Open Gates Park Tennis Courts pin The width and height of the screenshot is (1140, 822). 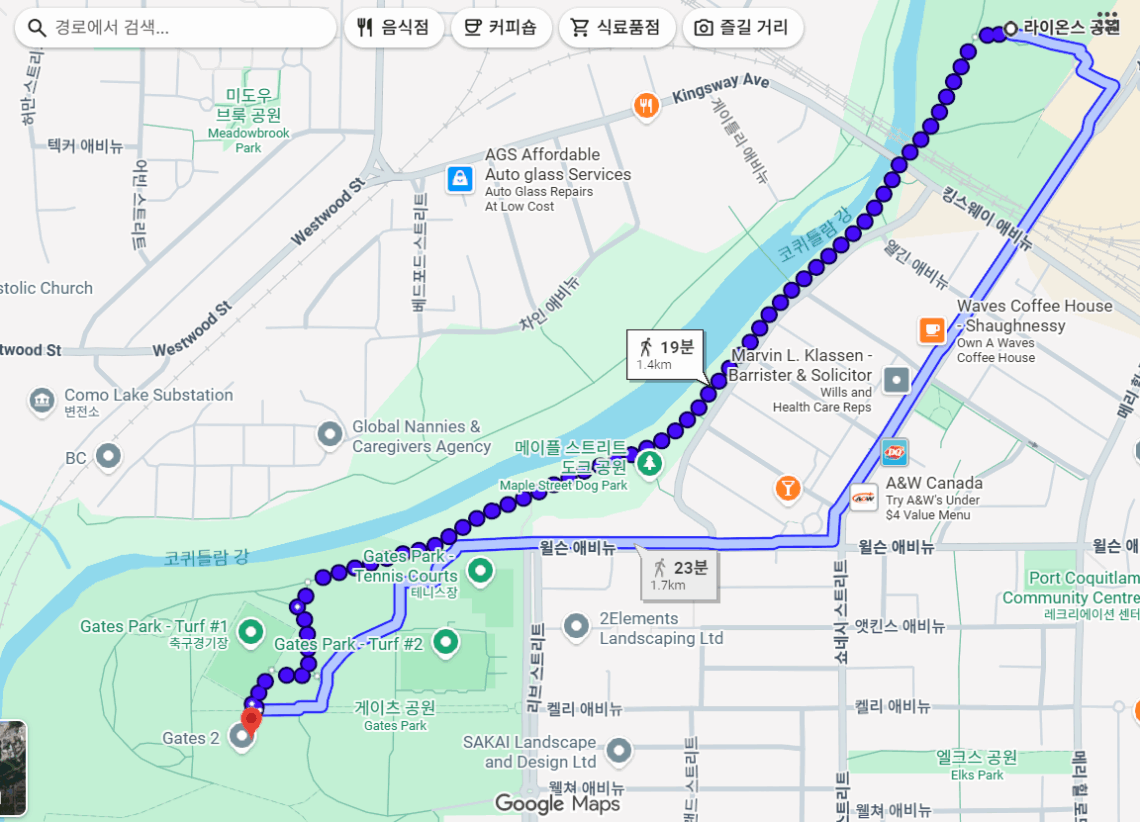coord(481,571)
